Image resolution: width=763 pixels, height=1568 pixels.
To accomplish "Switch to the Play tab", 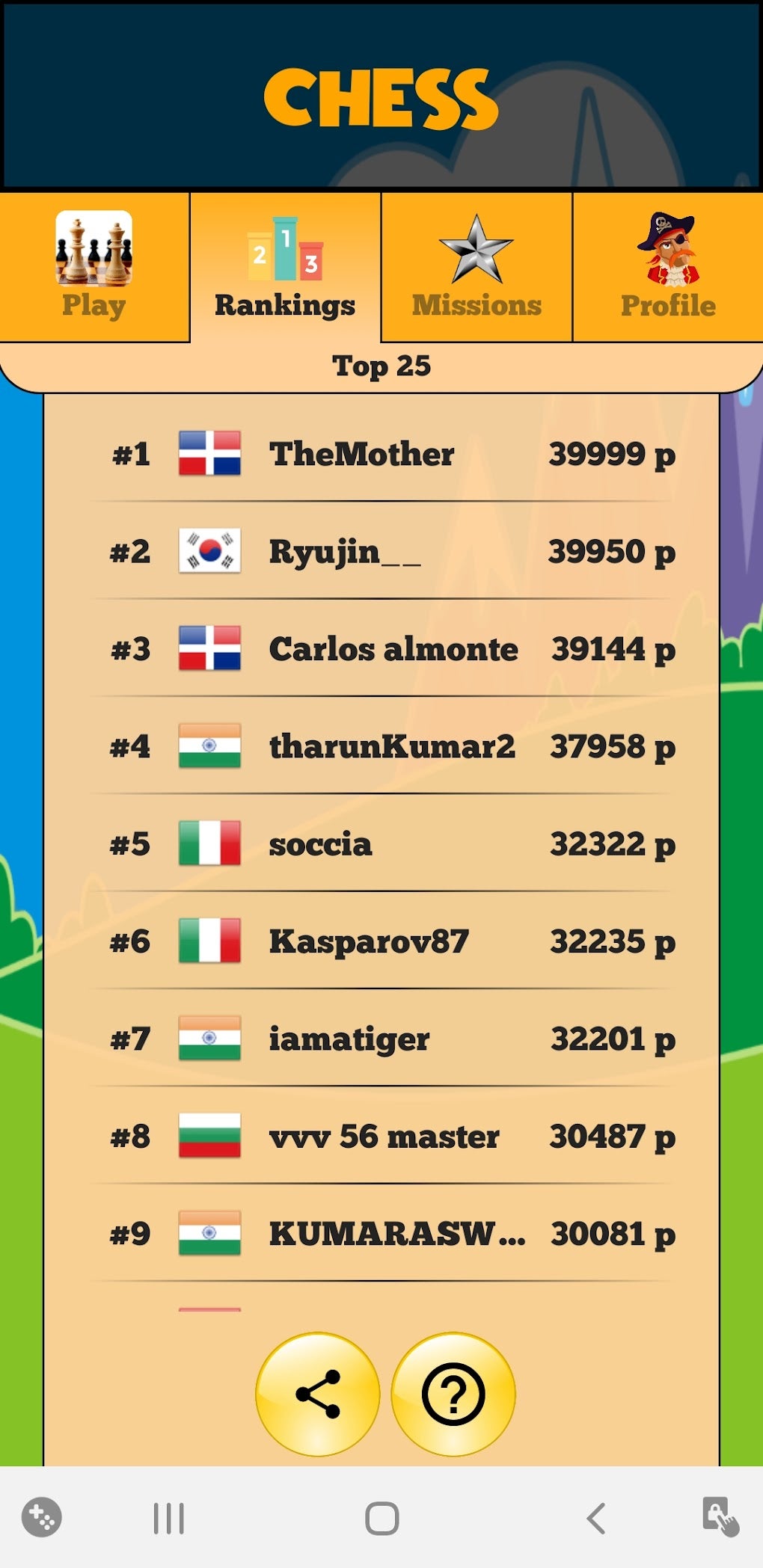I will [94, 266].
